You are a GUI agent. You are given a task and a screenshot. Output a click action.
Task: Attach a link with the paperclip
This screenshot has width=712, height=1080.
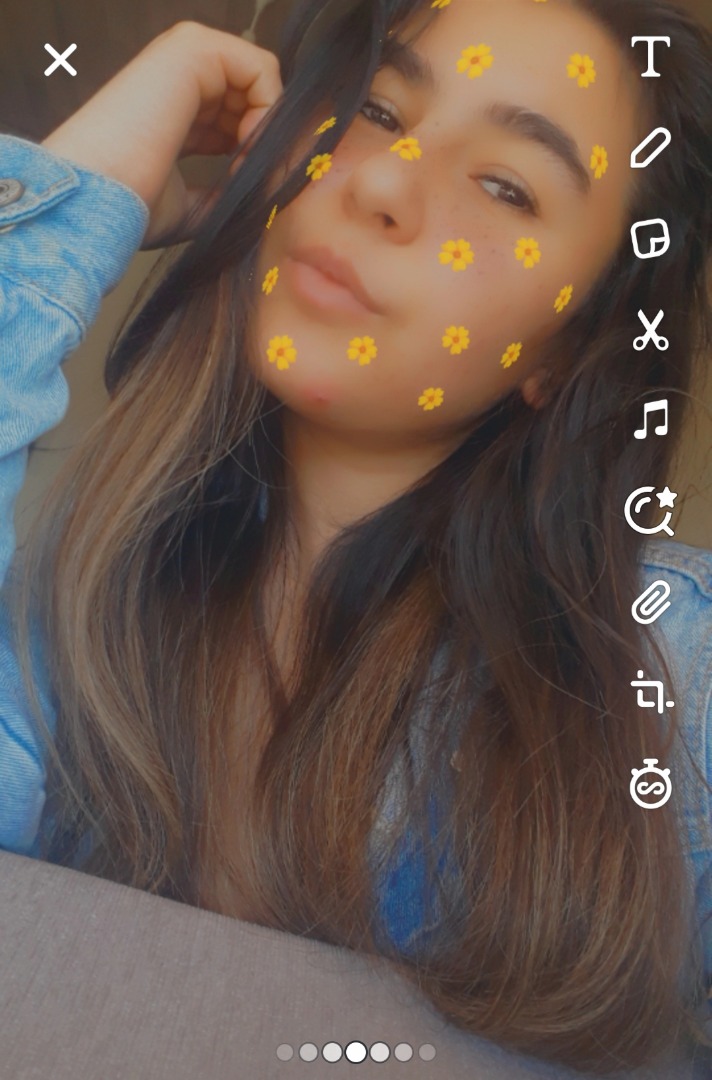650,602
